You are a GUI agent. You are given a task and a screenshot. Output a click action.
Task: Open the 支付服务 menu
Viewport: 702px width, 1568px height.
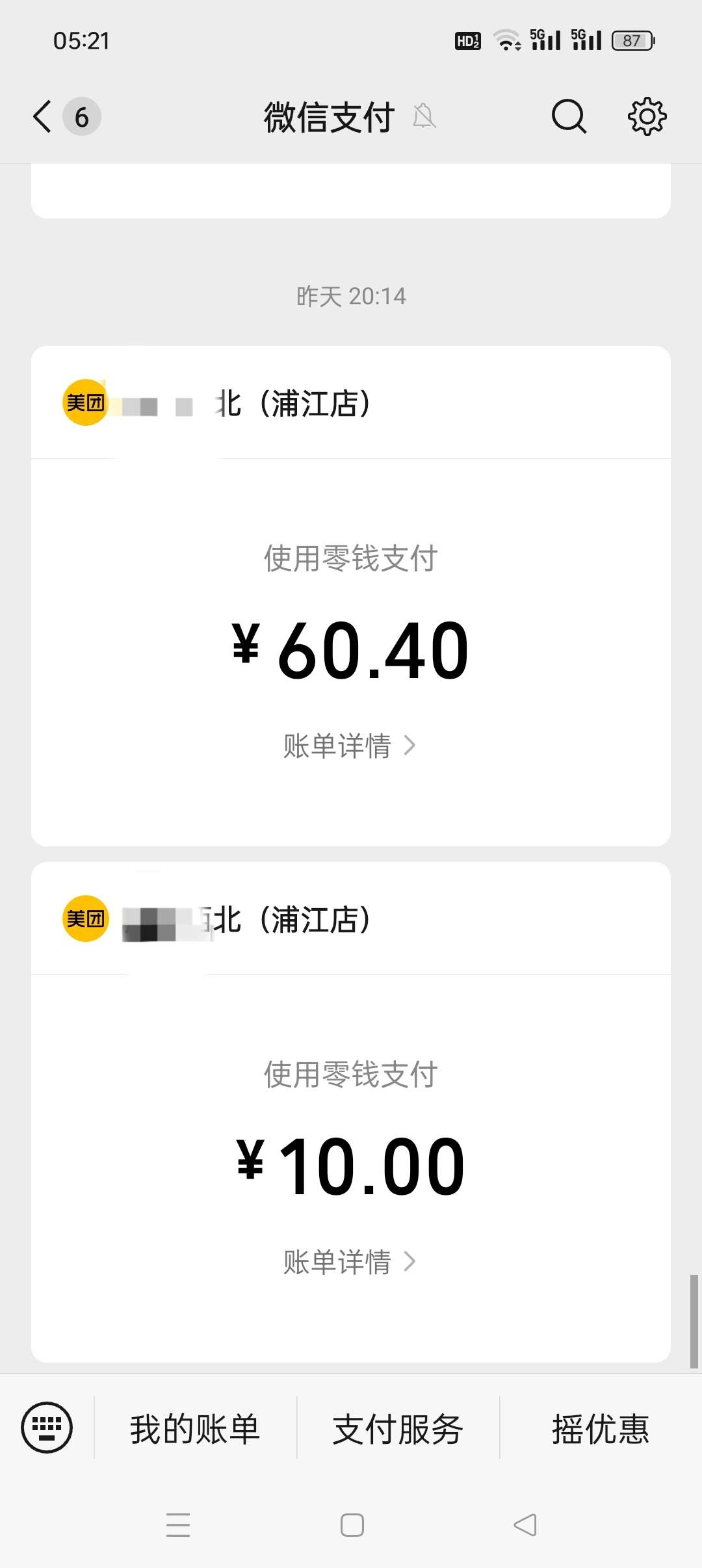pyautogui.click(x=398, y=1429)
